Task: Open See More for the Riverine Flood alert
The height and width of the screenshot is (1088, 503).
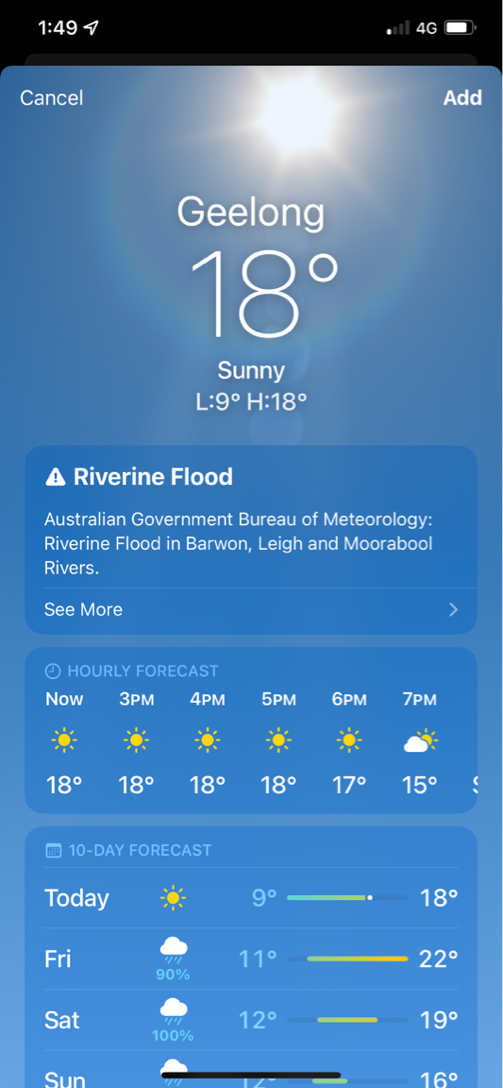Action: click(251, 610)
